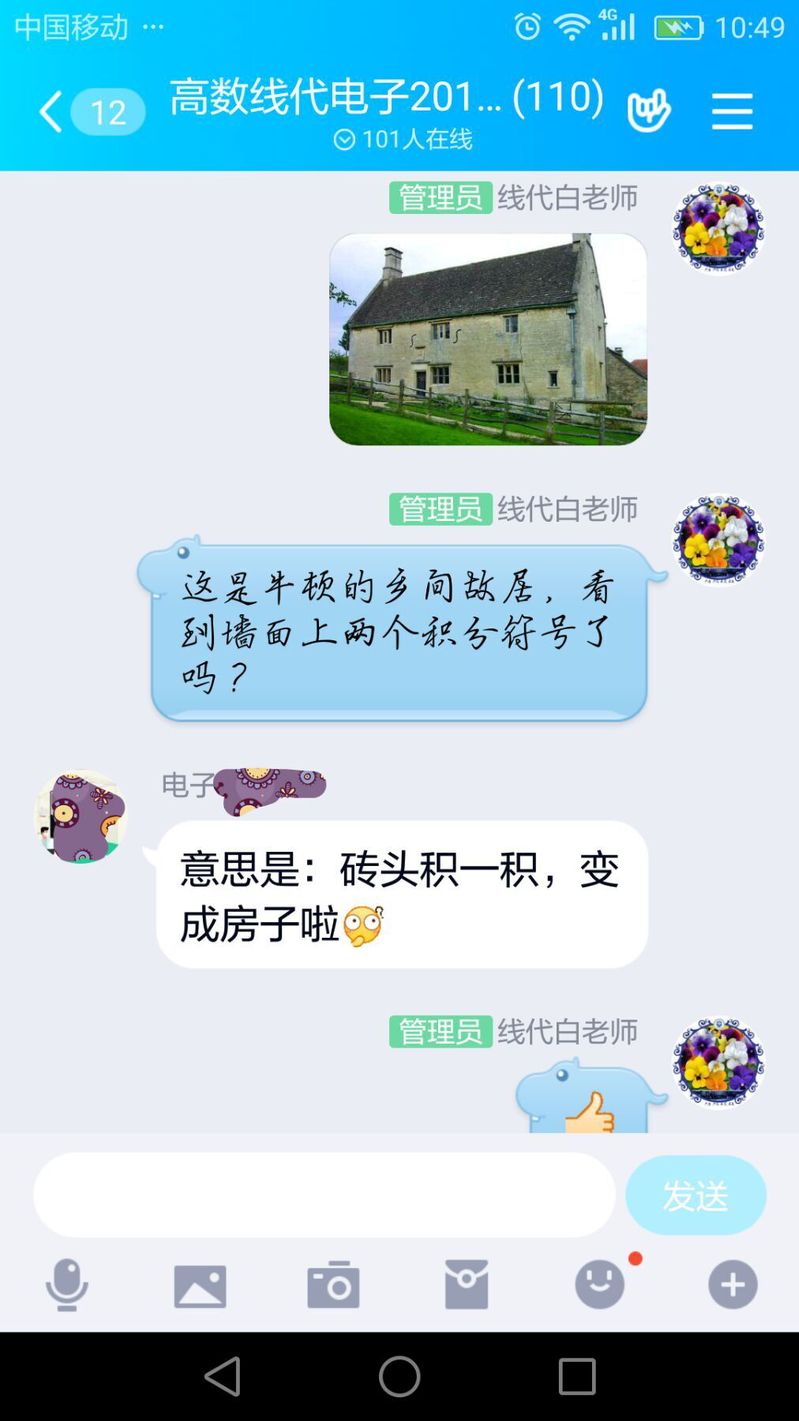Open recent apps with the square button

[x=577, y=1376]
